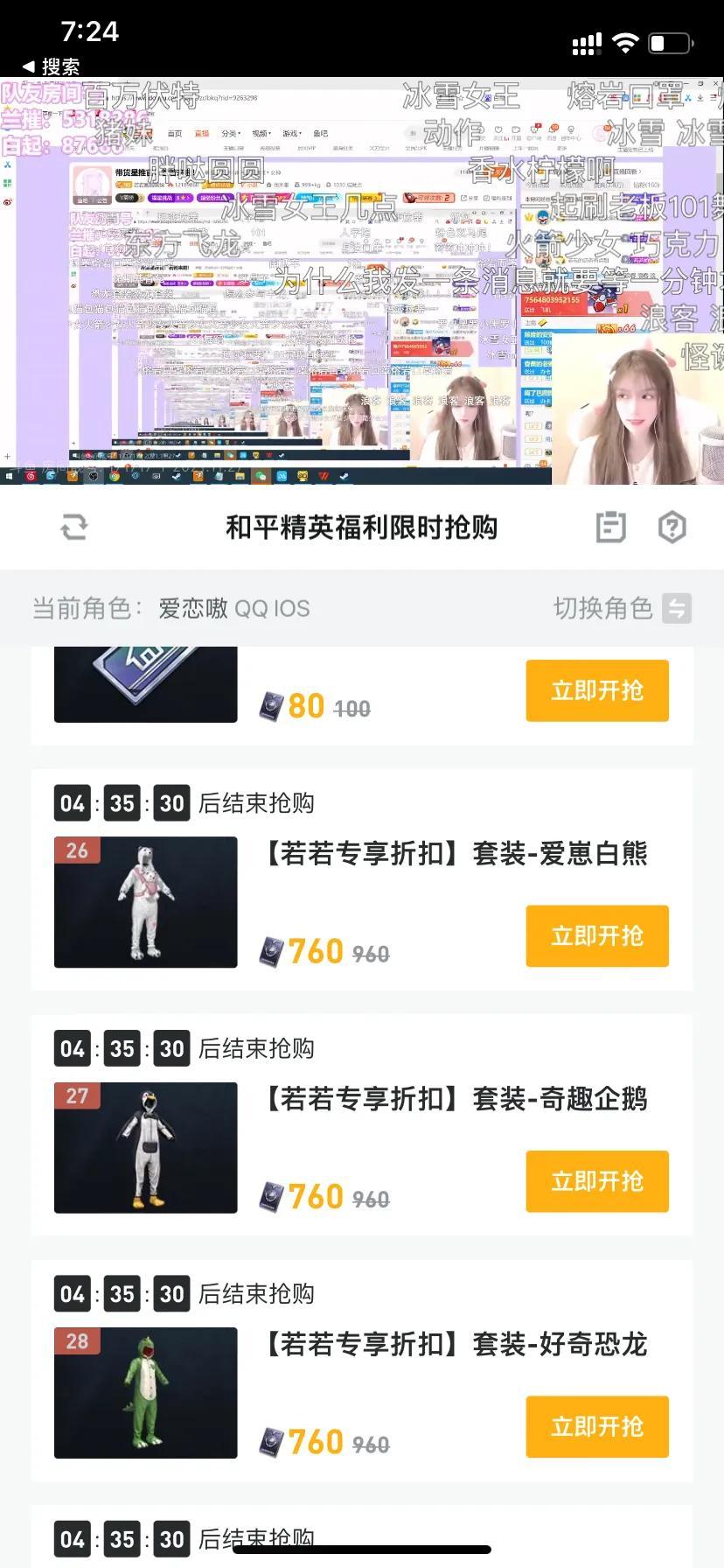724x1568 pixels.
Task: Tap the live stream video player
Action: click(362, 281)
